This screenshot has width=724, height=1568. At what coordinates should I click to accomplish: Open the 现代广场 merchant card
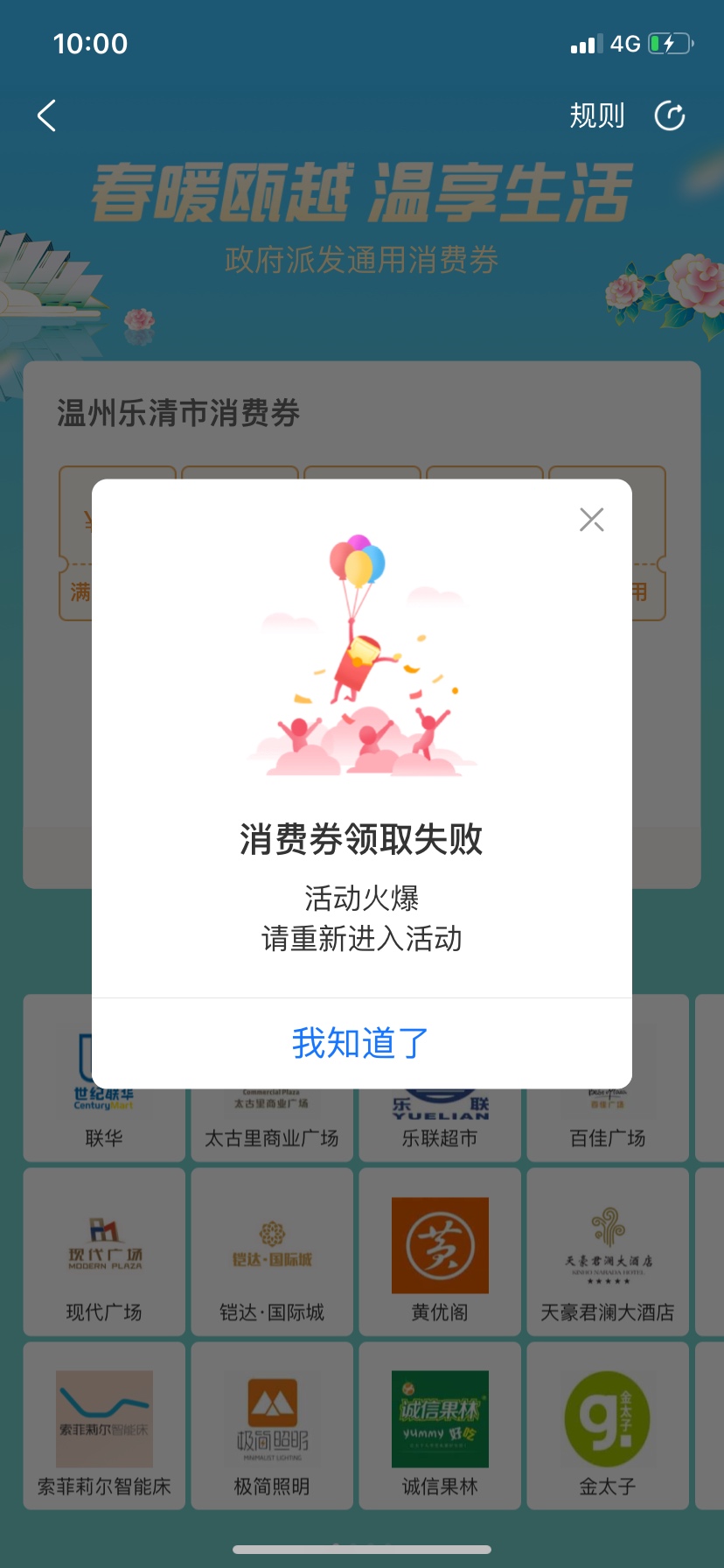point(104,1253)
